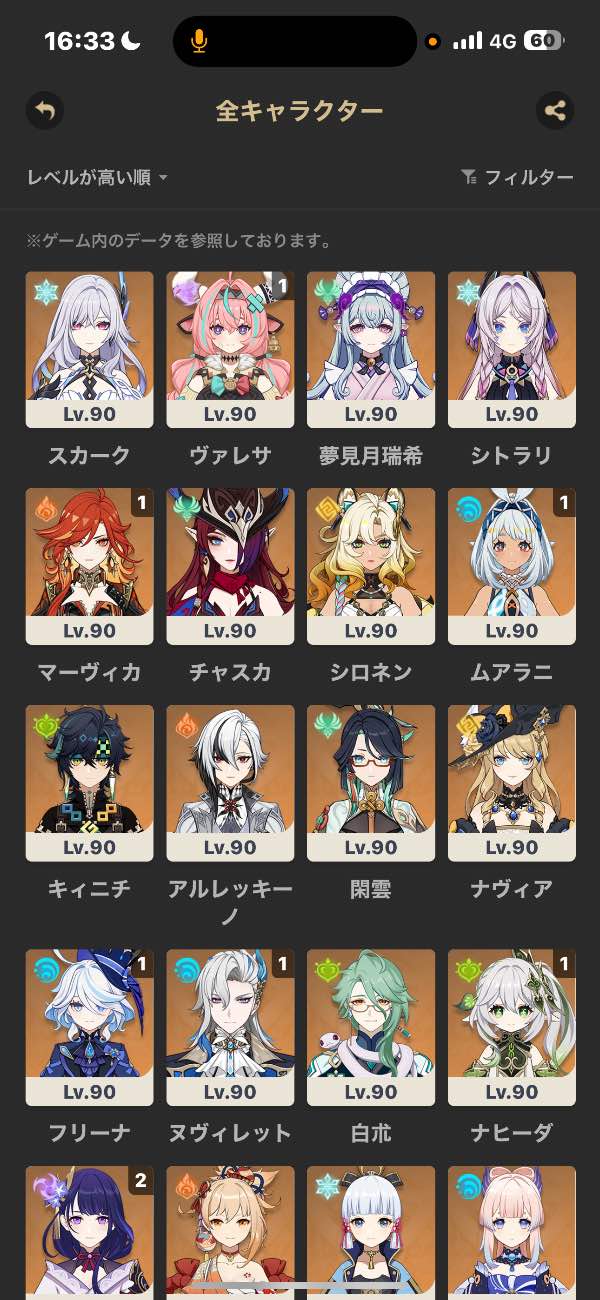Open the フリーナ character card
The image size is (600, 1300).
pos(90,1027)
